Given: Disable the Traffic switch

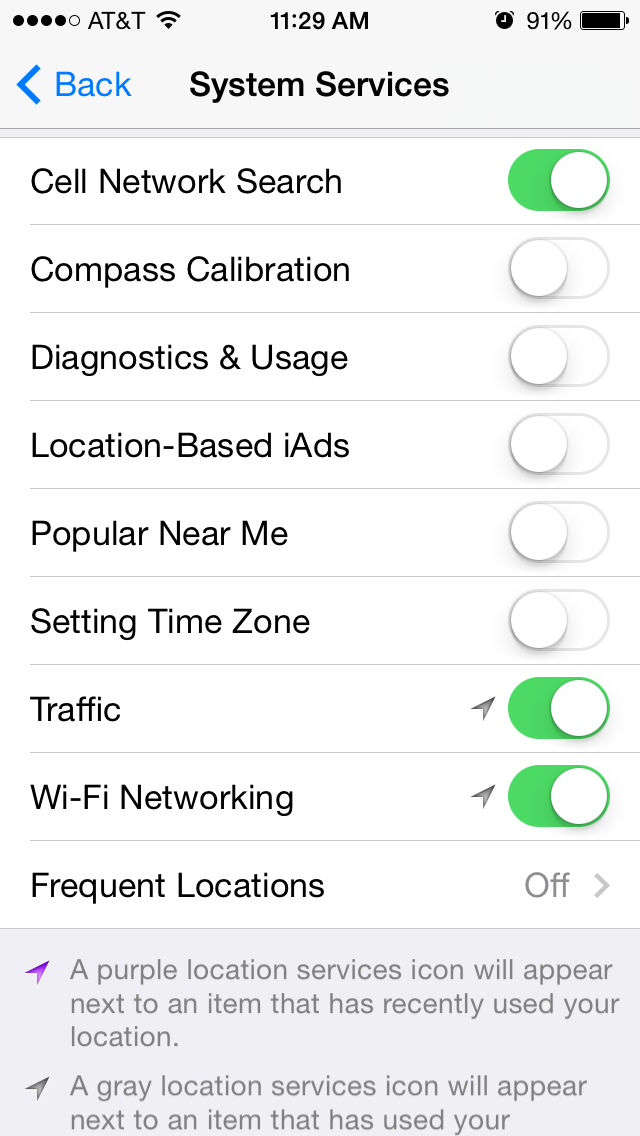Looking at the screenshot, I should [x=558, y=709].
